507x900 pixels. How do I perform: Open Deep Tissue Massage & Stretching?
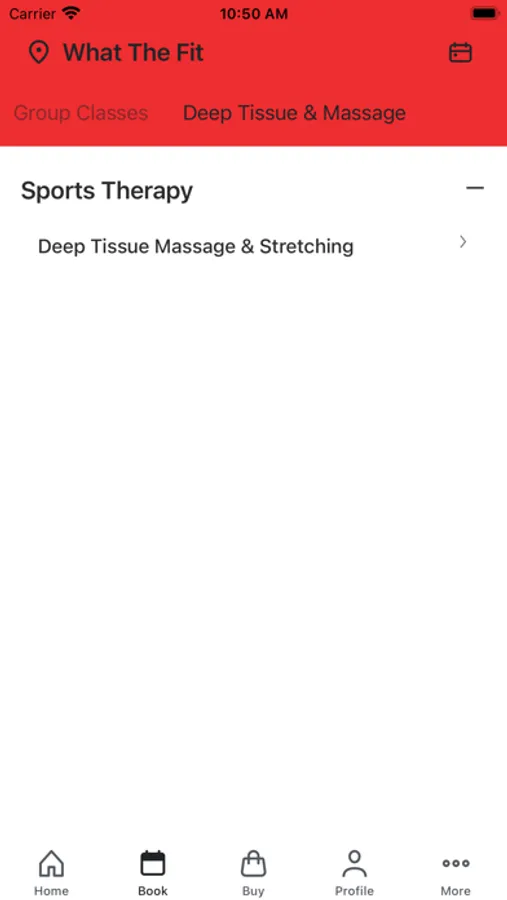click(253, 246)
